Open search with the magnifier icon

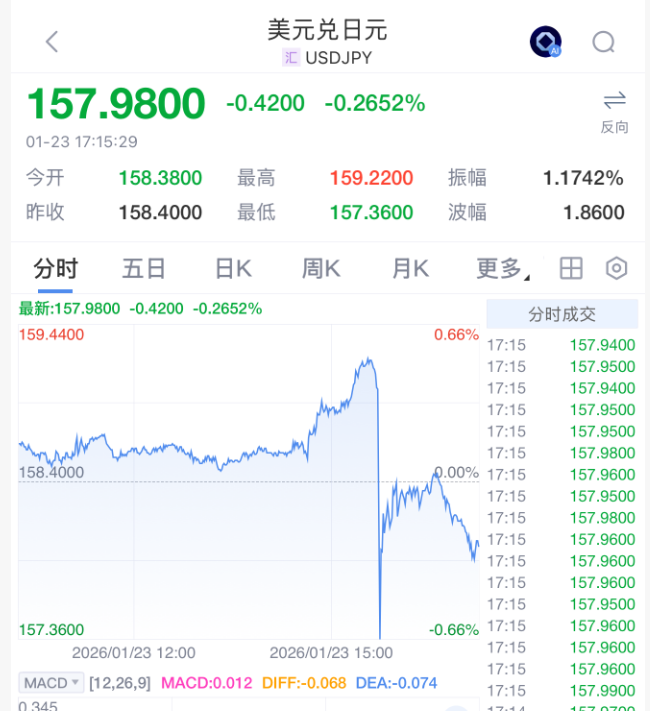coord(604,42)
